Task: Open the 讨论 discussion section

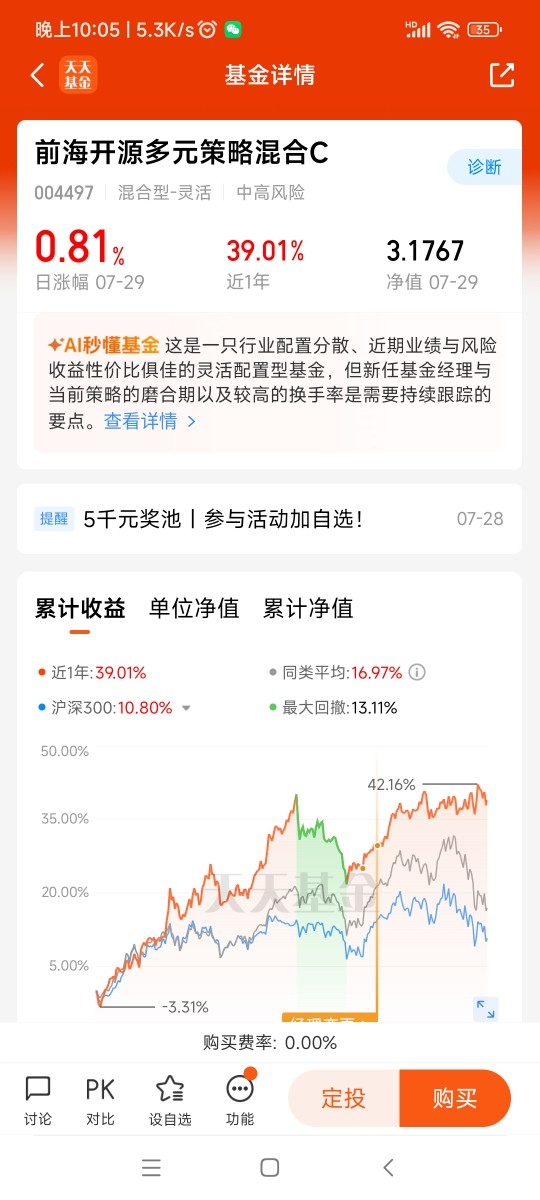Action: [x=38, y=1100]
